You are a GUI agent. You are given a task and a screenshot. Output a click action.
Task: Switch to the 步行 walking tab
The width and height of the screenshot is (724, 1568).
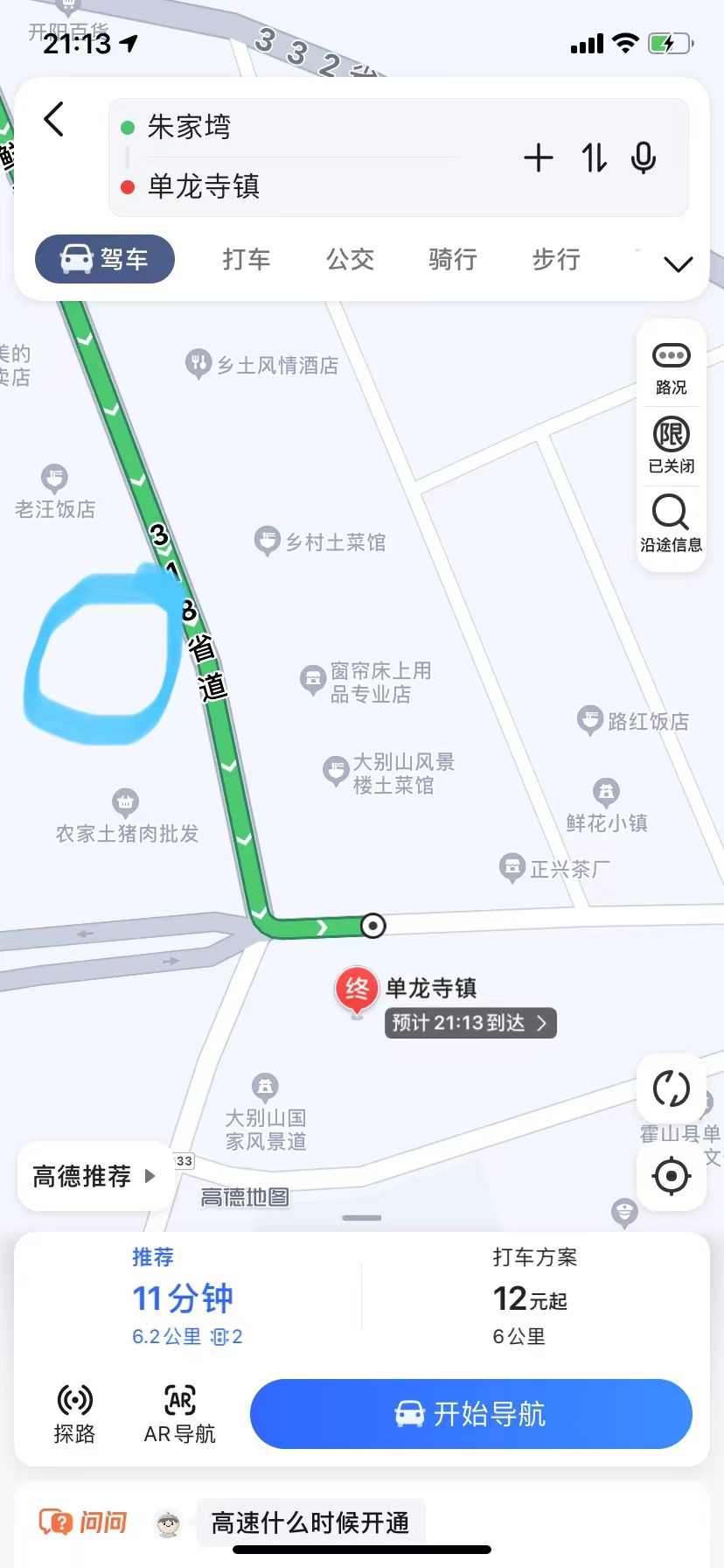[x=556, y=259]
